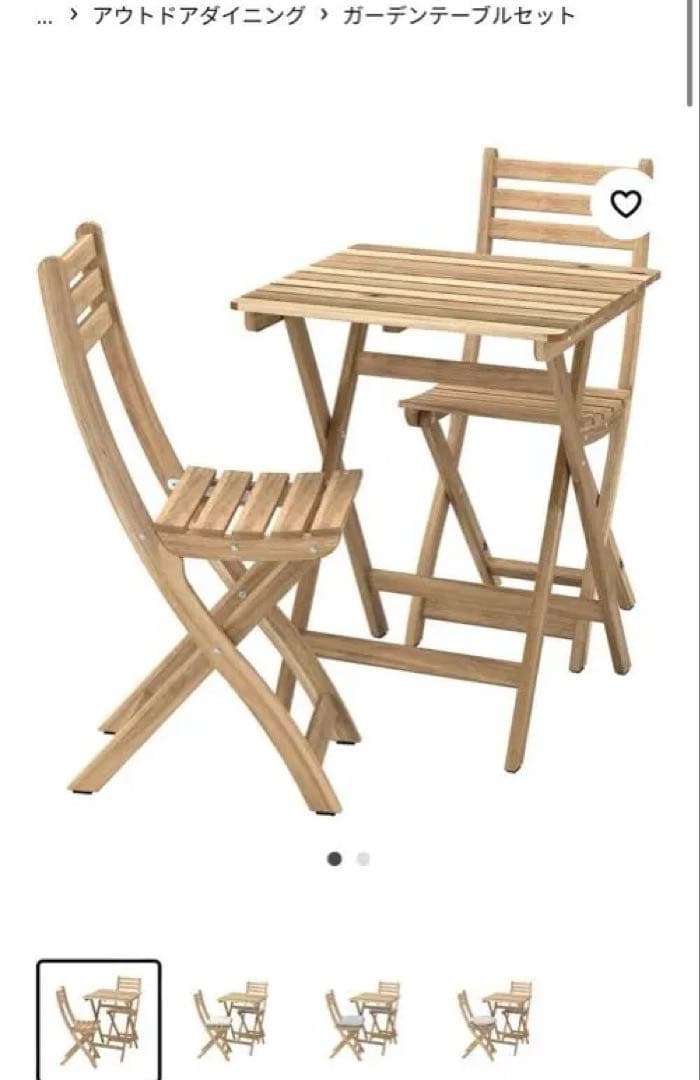Add this table set to favorites
700x1080 pixels.
[625, 204]
